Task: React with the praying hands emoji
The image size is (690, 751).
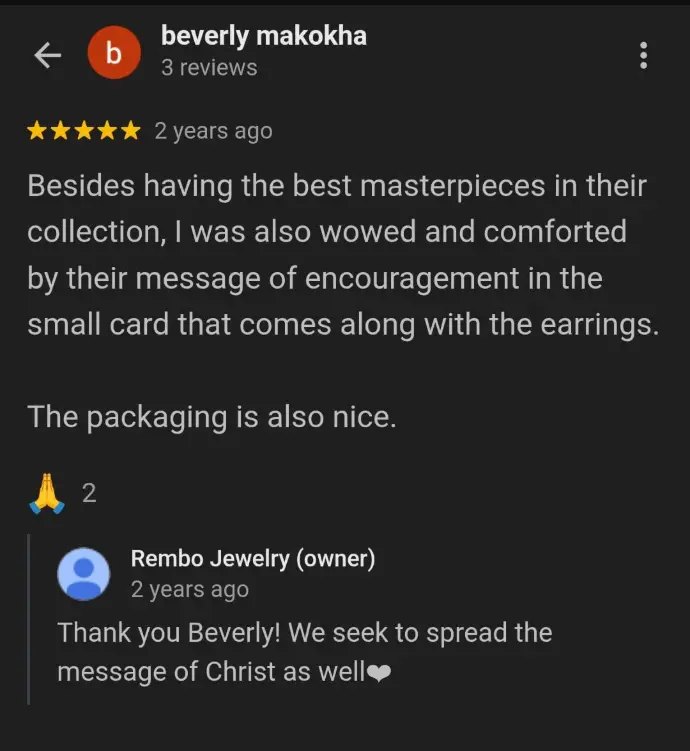Action: 47,493
